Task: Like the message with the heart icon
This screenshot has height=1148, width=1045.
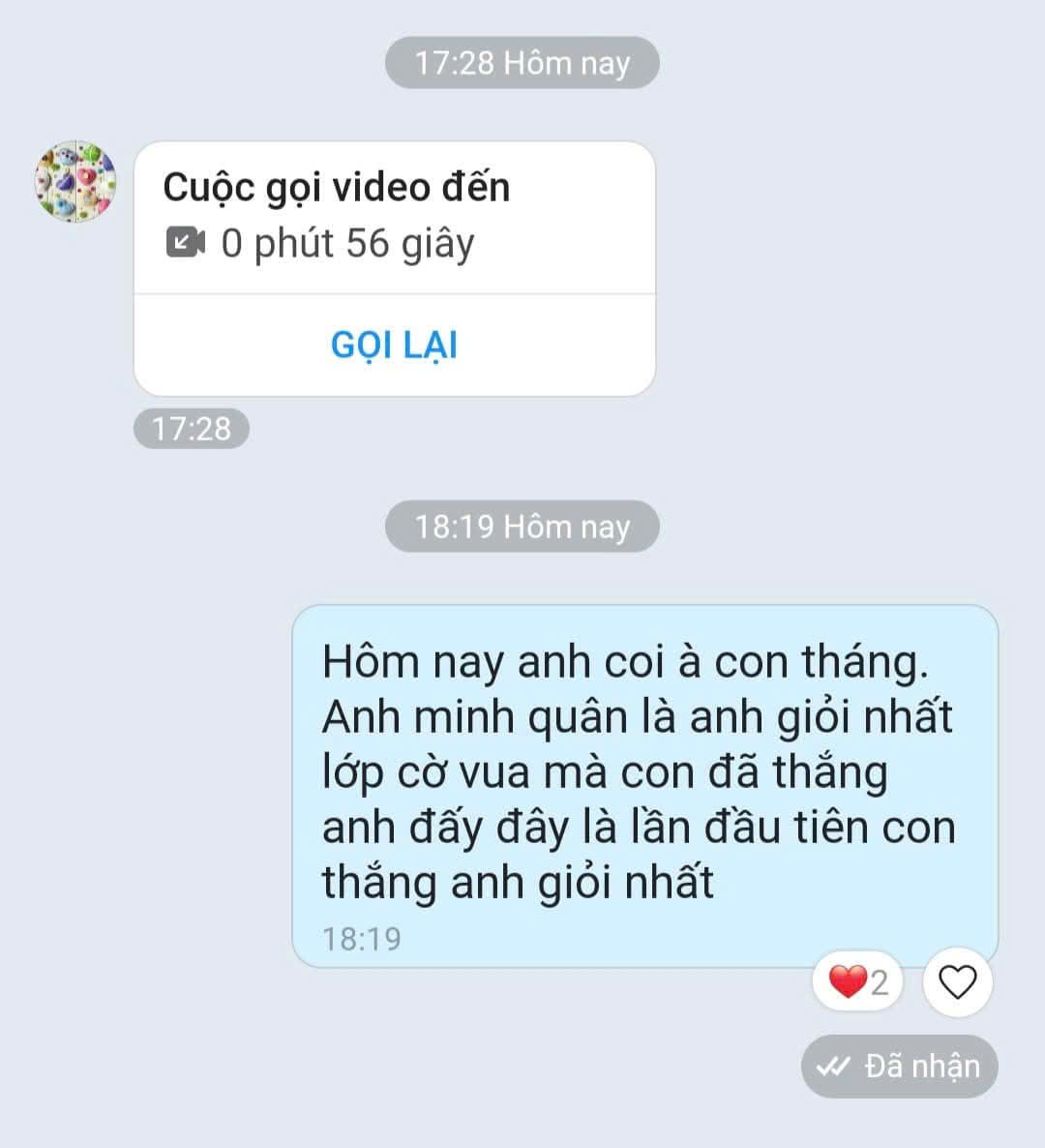Action: click(x=957, y=982)
